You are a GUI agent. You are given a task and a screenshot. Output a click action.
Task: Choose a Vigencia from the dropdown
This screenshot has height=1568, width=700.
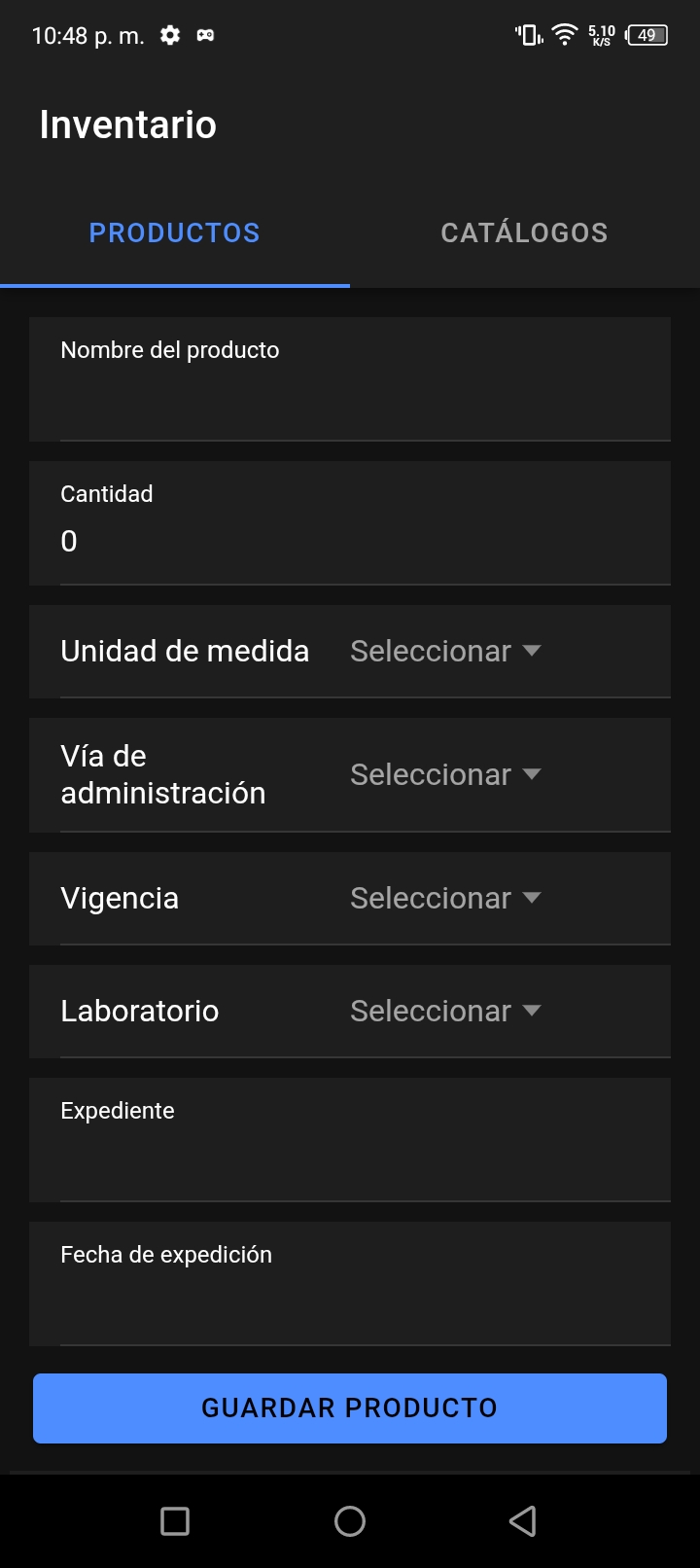(x=445, y=899)
